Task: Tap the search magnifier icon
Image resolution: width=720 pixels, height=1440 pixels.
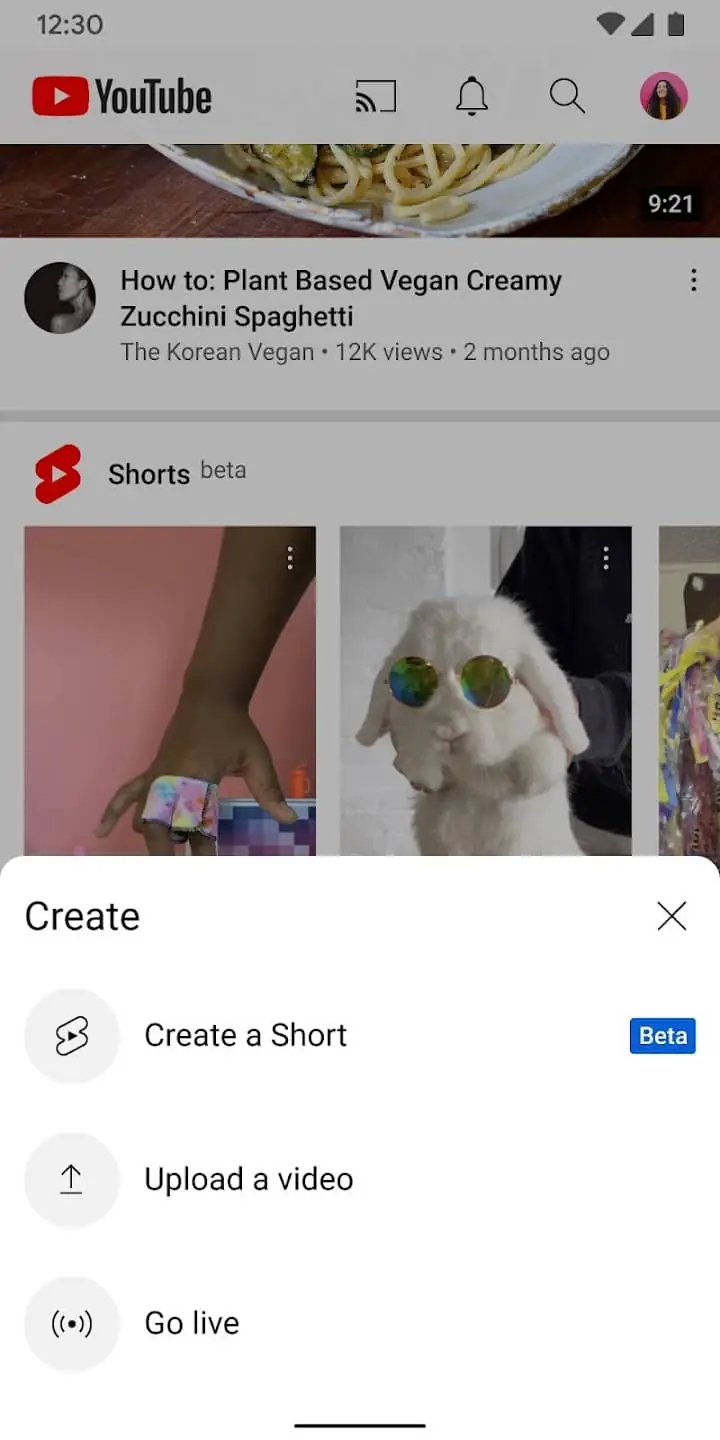Action: click(567, 96)
